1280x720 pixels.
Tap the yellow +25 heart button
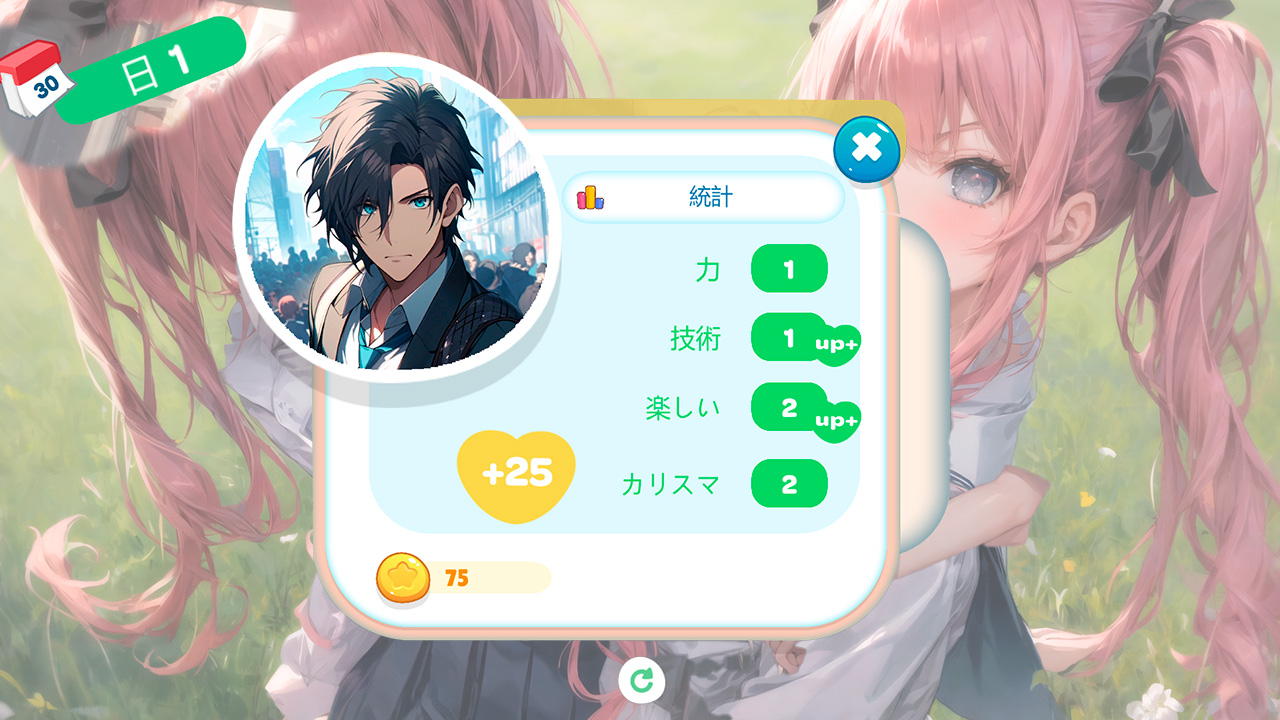pyautogui.click(x=516, y=474)
